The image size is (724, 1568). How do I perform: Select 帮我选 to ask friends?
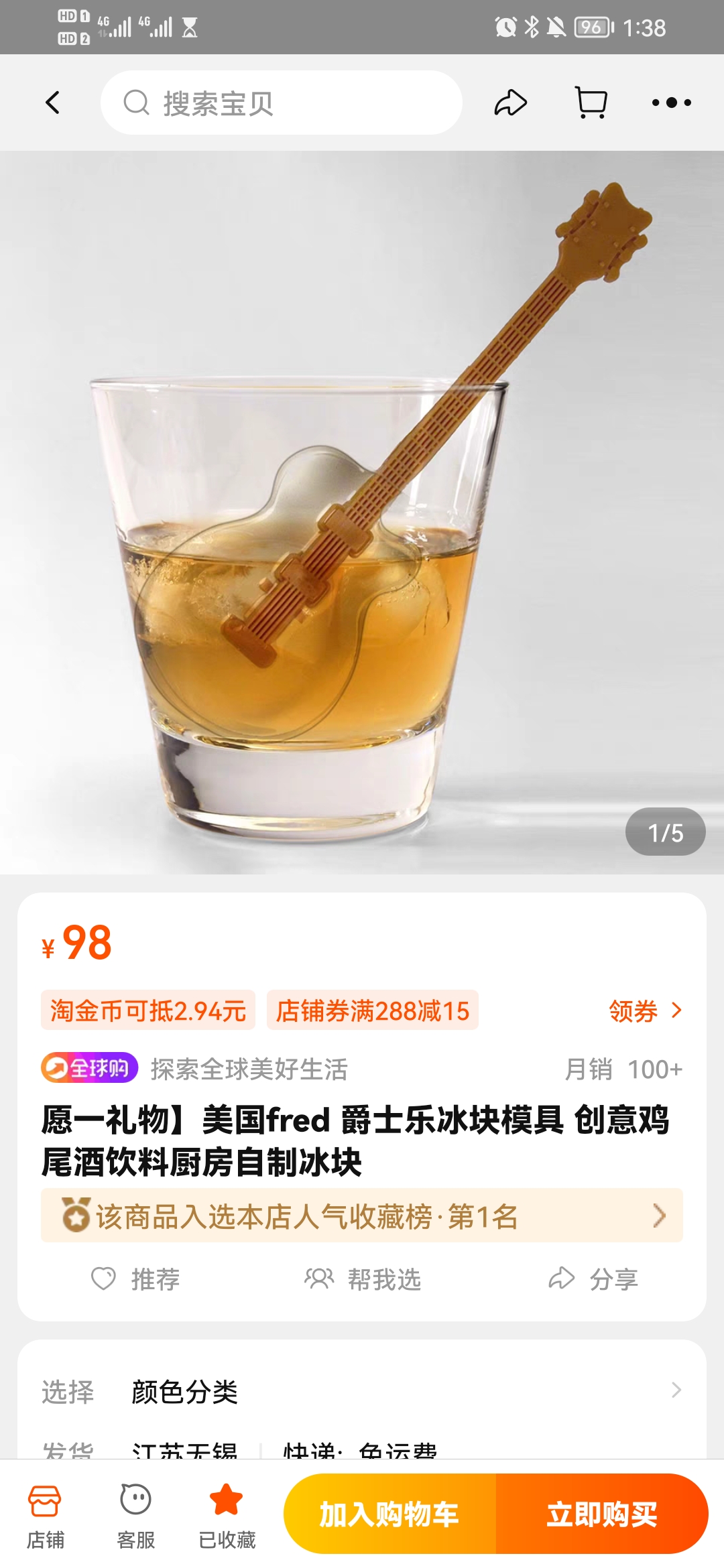tap(363, 1279)
